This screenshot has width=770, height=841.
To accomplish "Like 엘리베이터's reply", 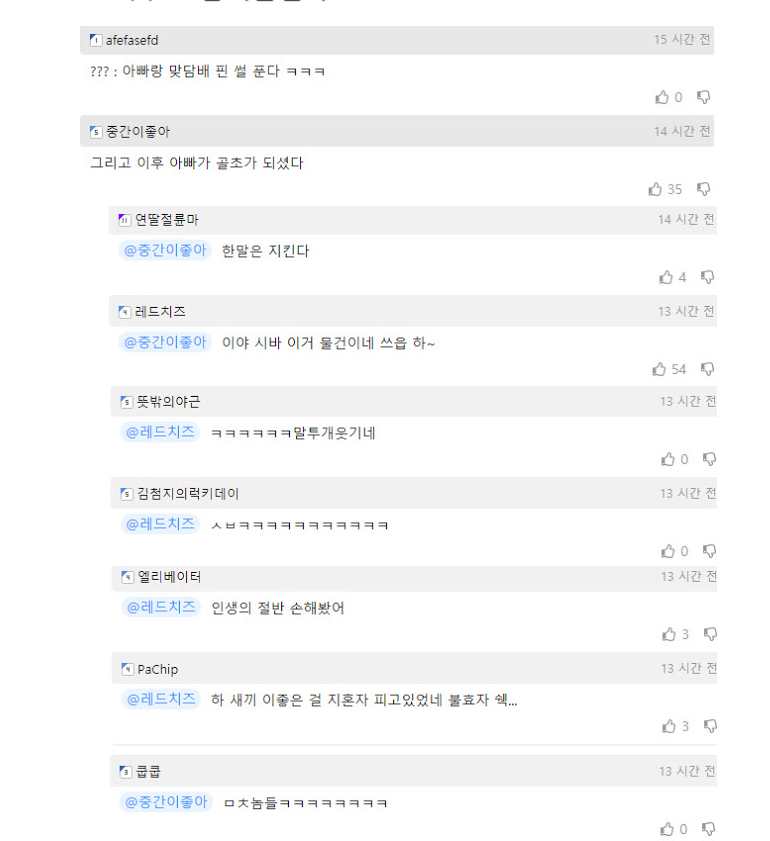I will (669, 634).
